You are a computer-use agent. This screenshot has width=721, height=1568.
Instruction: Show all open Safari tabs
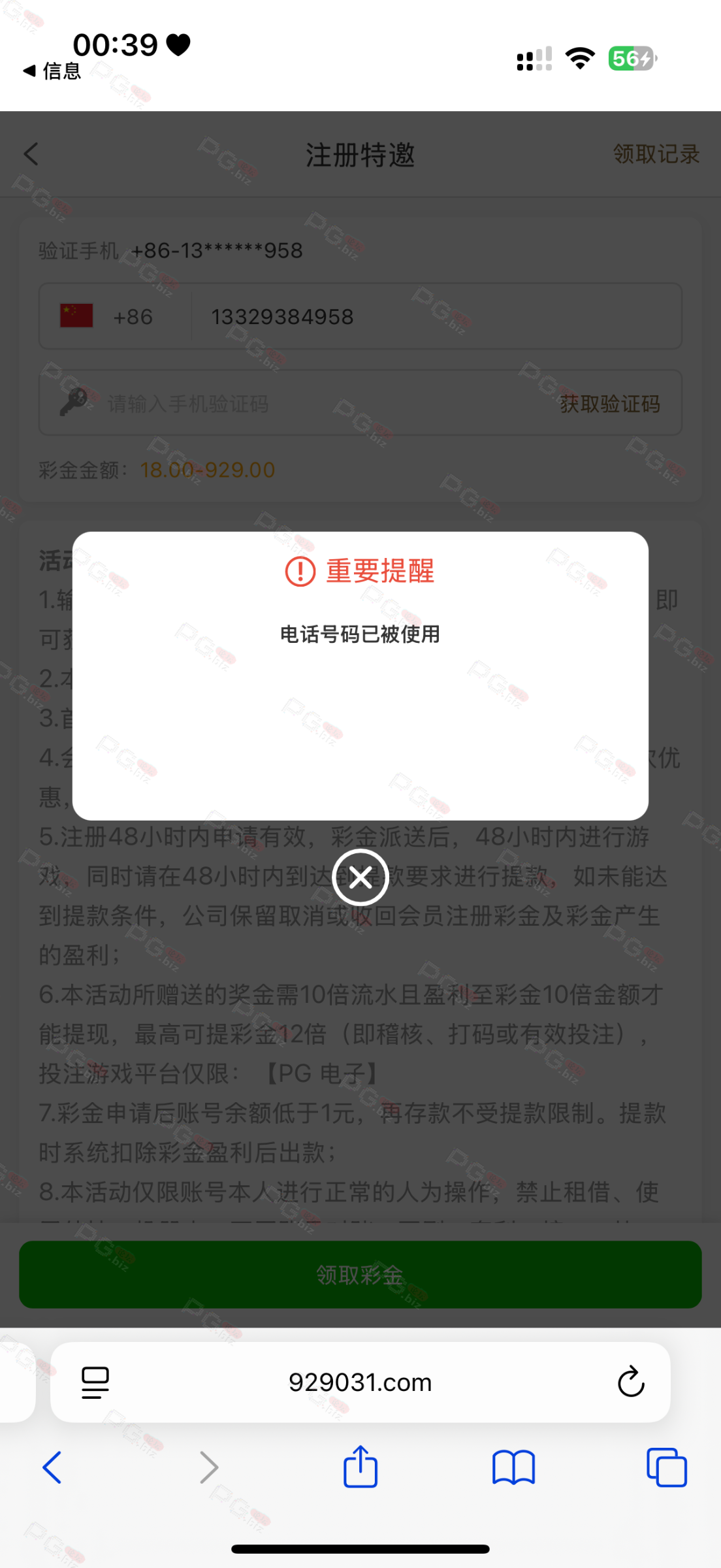click(x=666, y=1467)
